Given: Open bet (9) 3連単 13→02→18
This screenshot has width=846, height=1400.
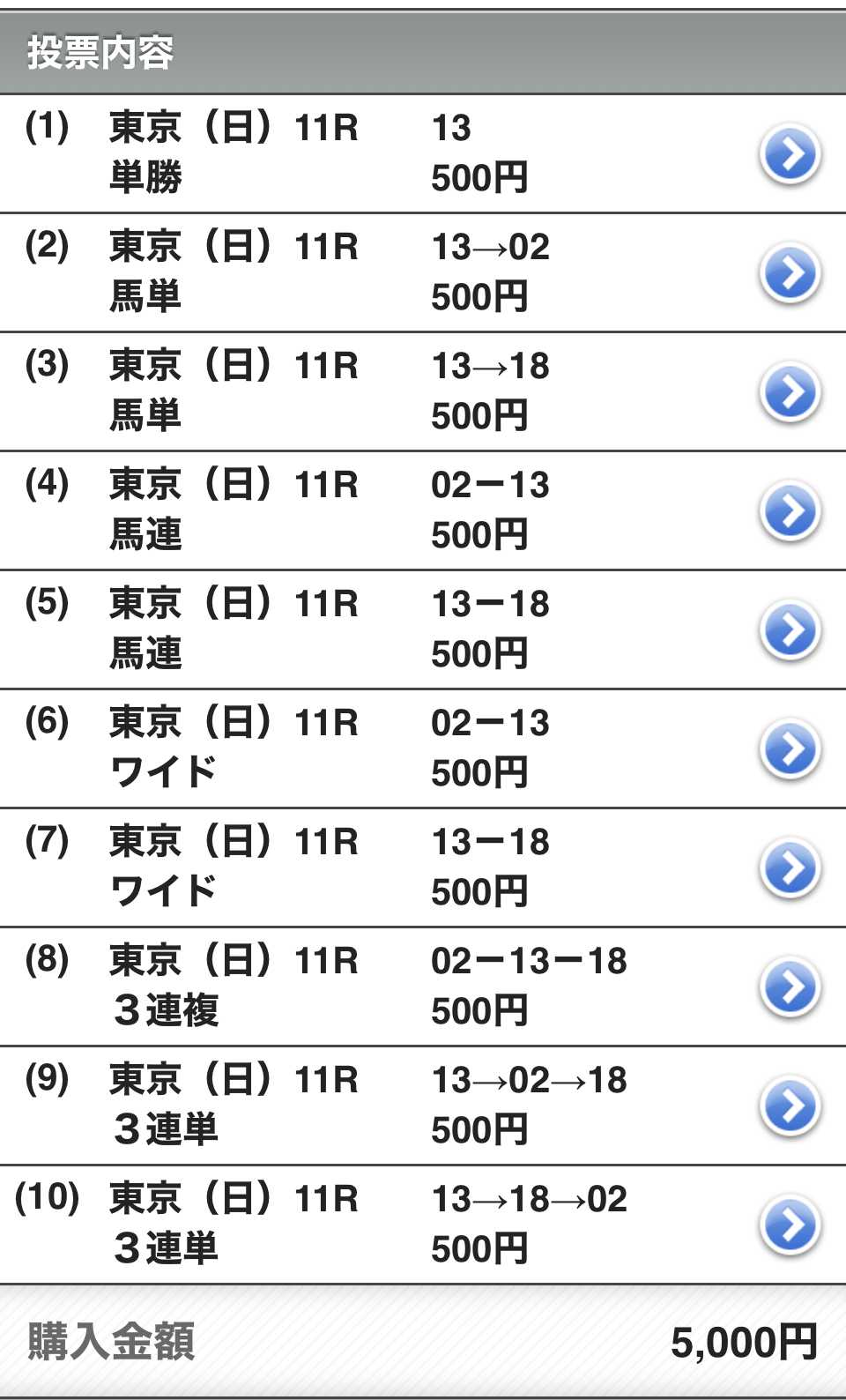Looking at the screenshot, I should click(423, 1106).
